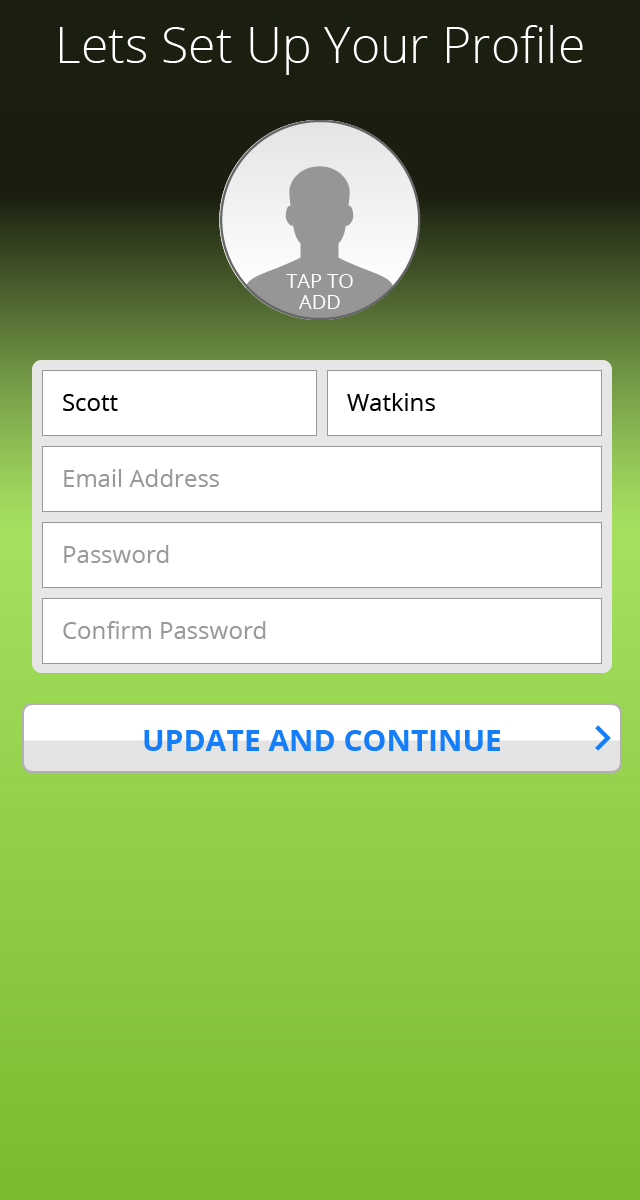Tap the Confirm Password field
The width and height of the screenshot is (640, 1200).
coord(321,631)
